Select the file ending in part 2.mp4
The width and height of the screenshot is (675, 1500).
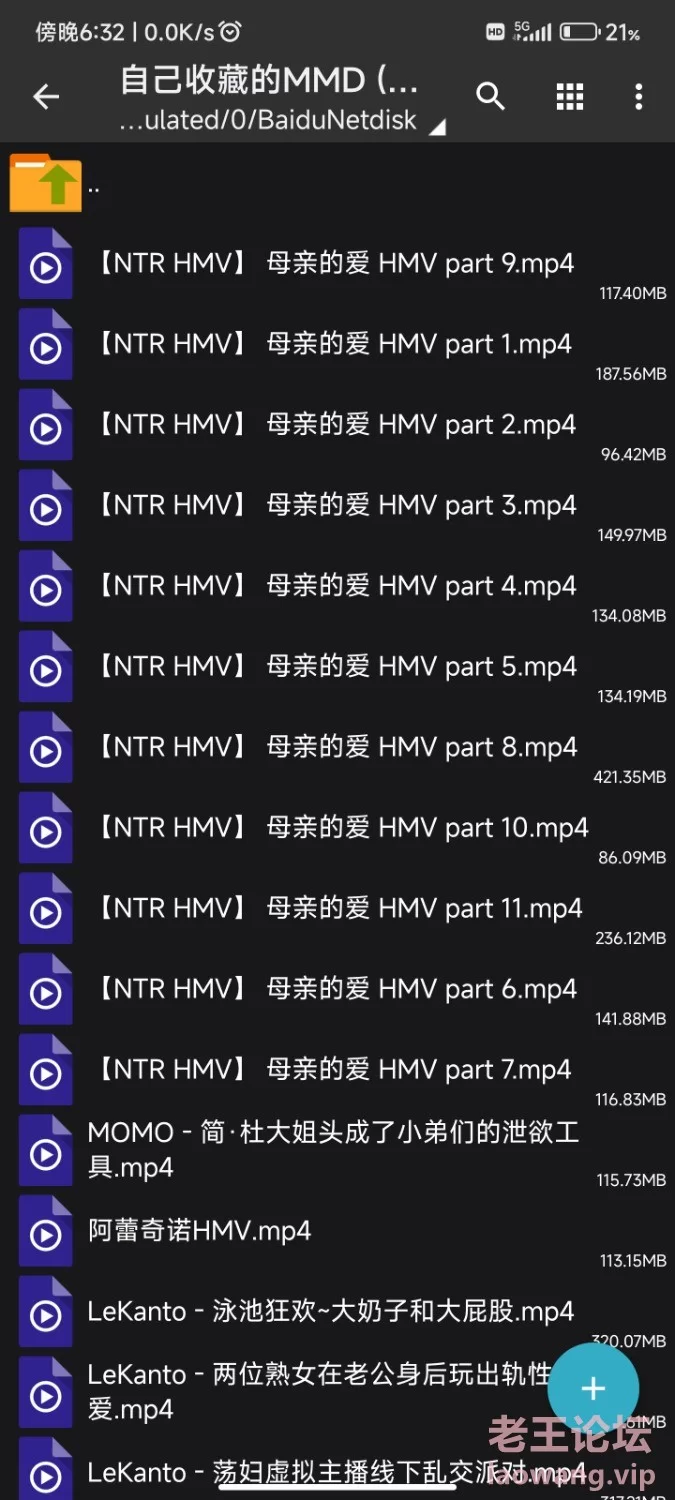click(337, 426)
